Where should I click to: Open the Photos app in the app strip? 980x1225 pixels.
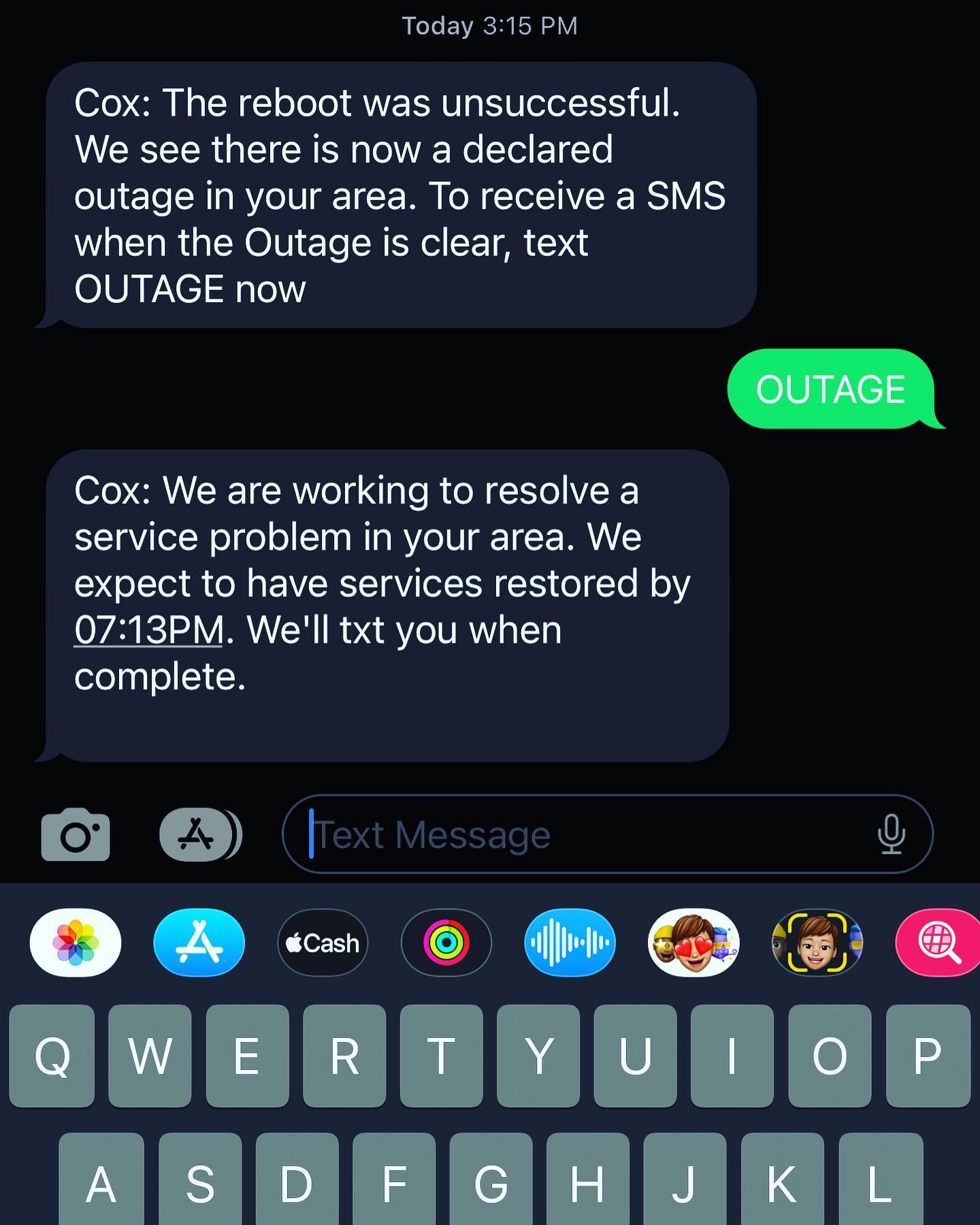pos(76,943)
